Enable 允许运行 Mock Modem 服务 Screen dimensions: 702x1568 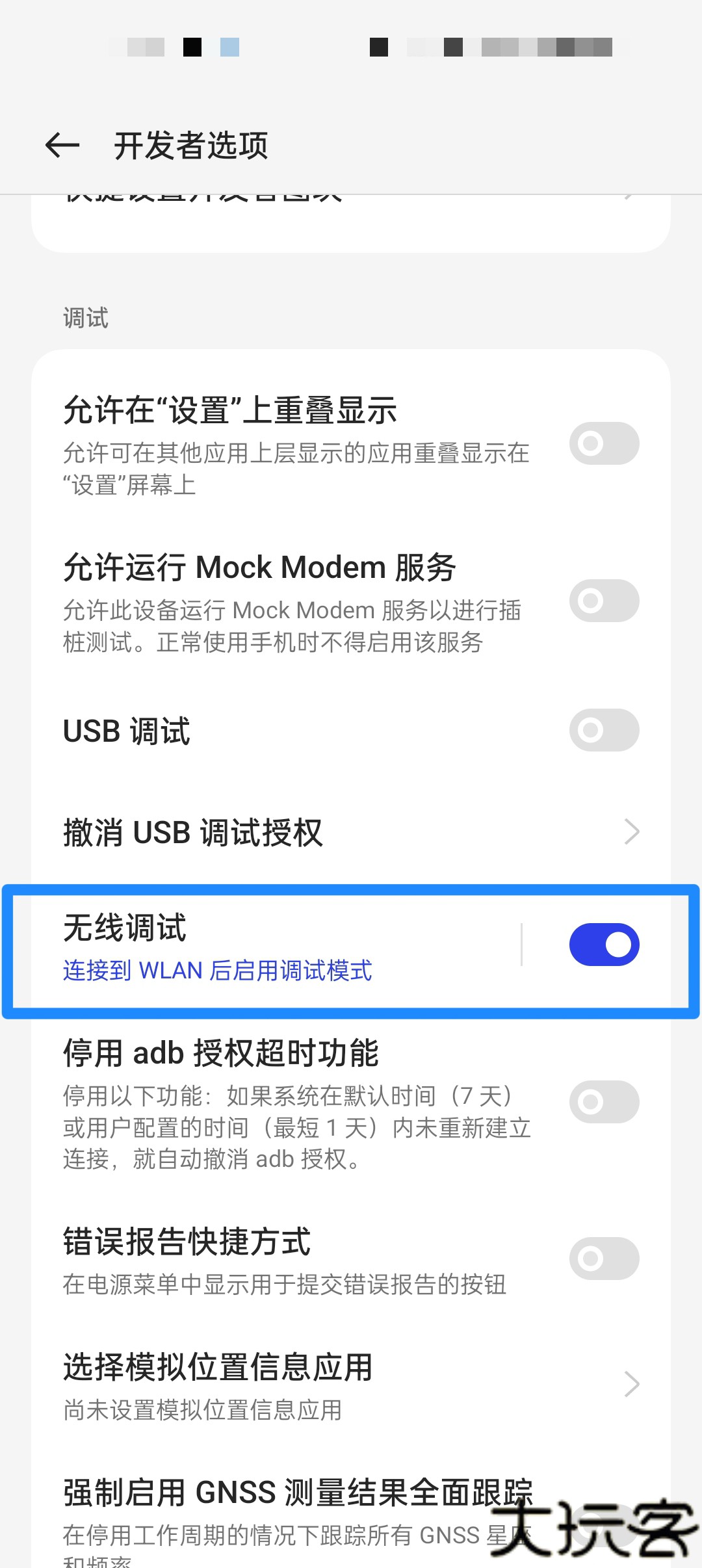(x=604, y=601)
